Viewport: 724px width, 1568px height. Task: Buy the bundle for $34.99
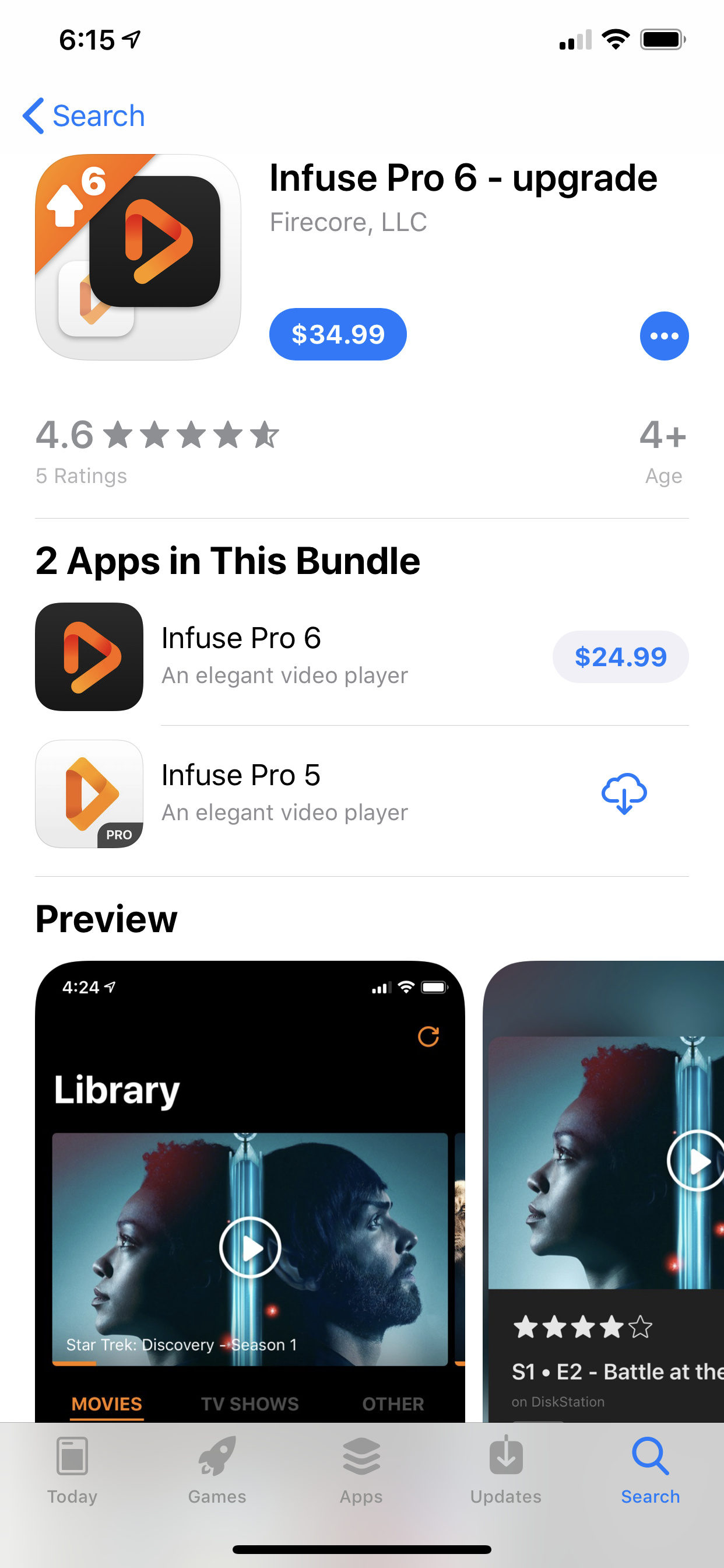point(338,334)
